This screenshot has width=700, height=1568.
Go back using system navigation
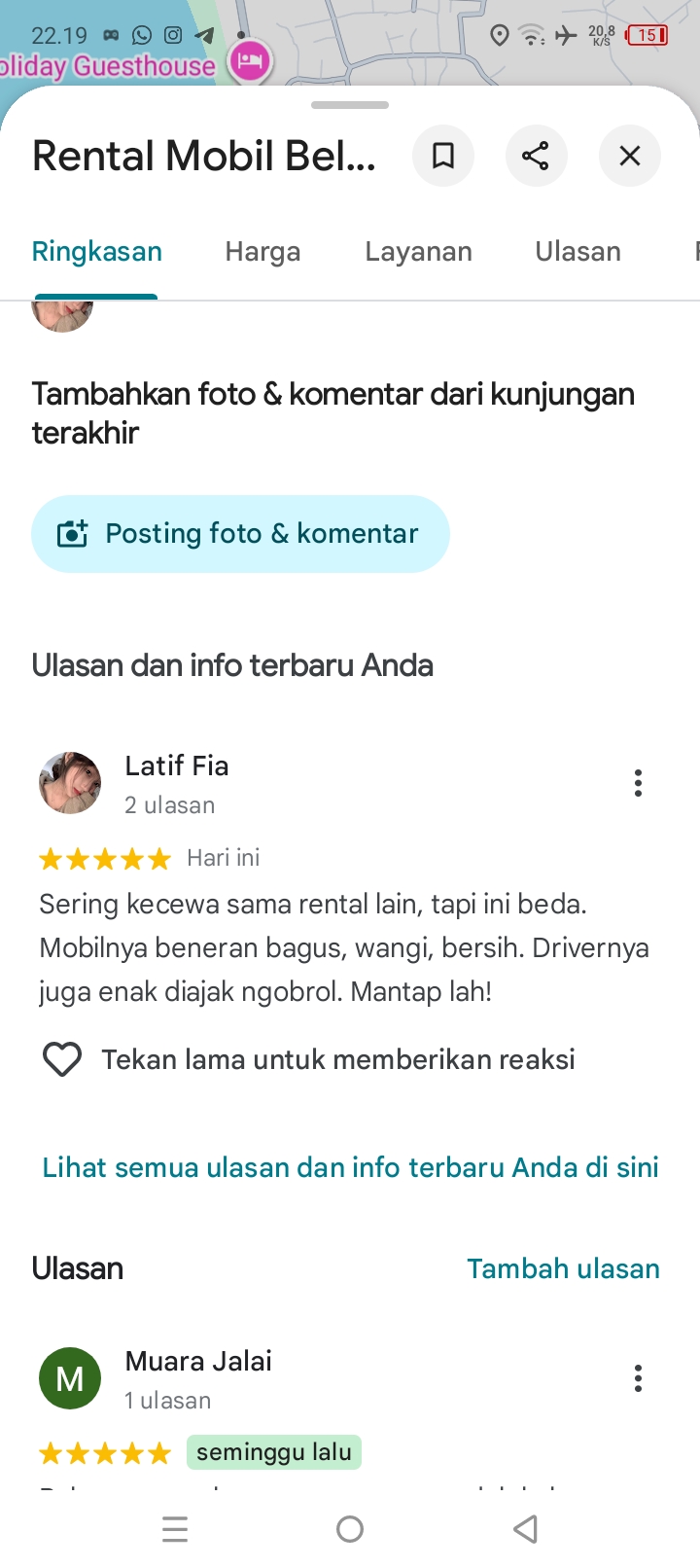pos(525,1529)
